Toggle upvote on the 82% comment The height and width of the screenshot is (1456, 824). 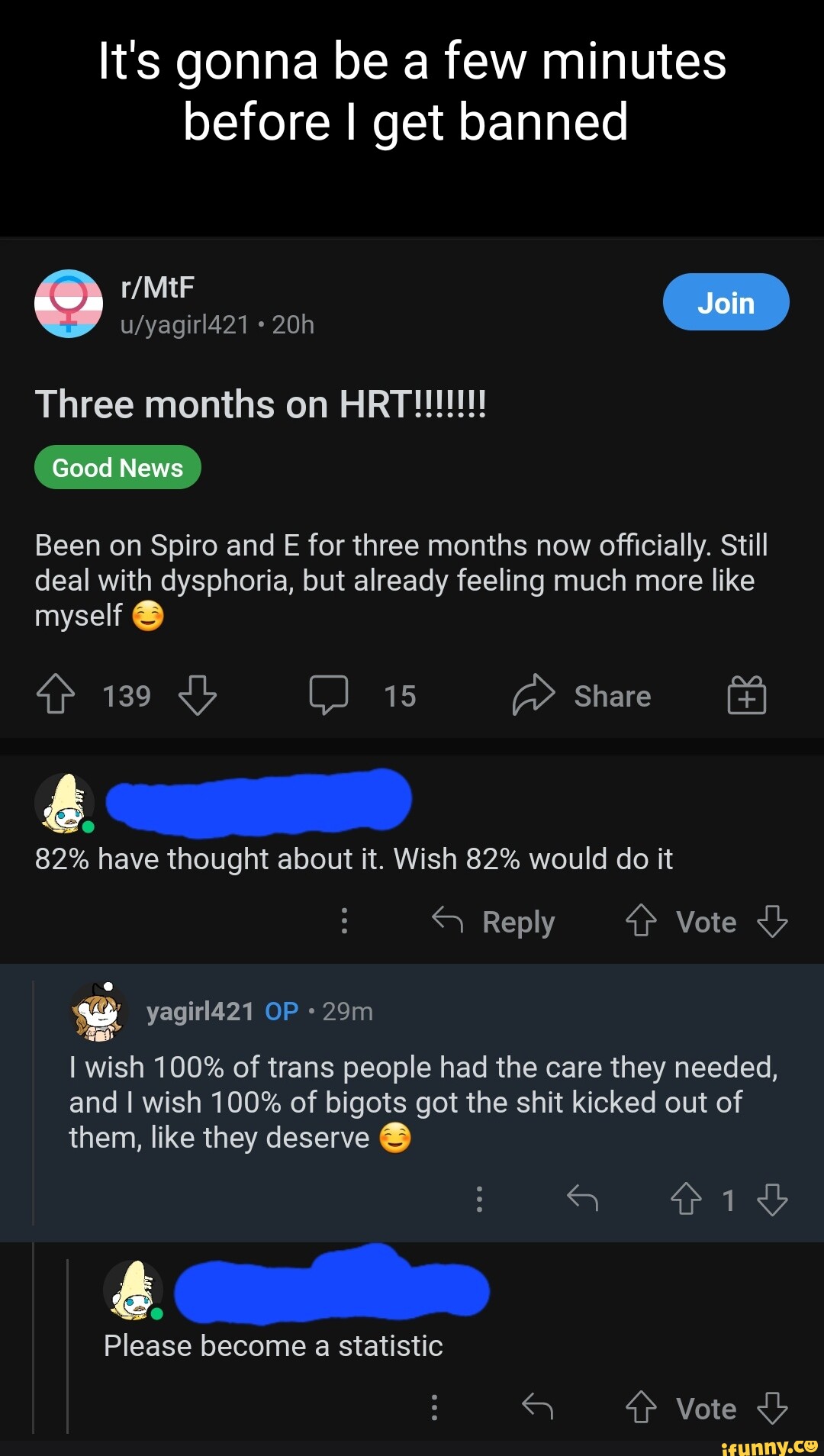point(642,921)
